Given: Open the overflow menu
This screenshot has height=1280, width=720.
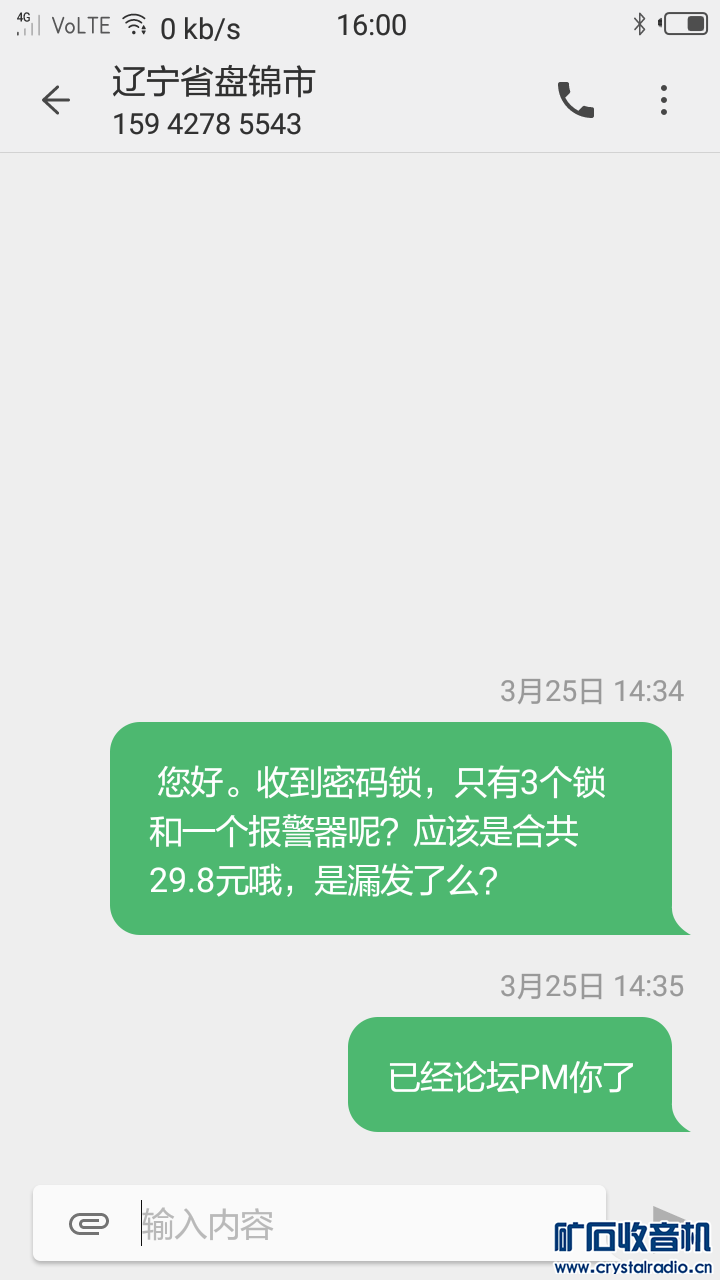Looking at the screenshot, I should [x=663, y=99].
